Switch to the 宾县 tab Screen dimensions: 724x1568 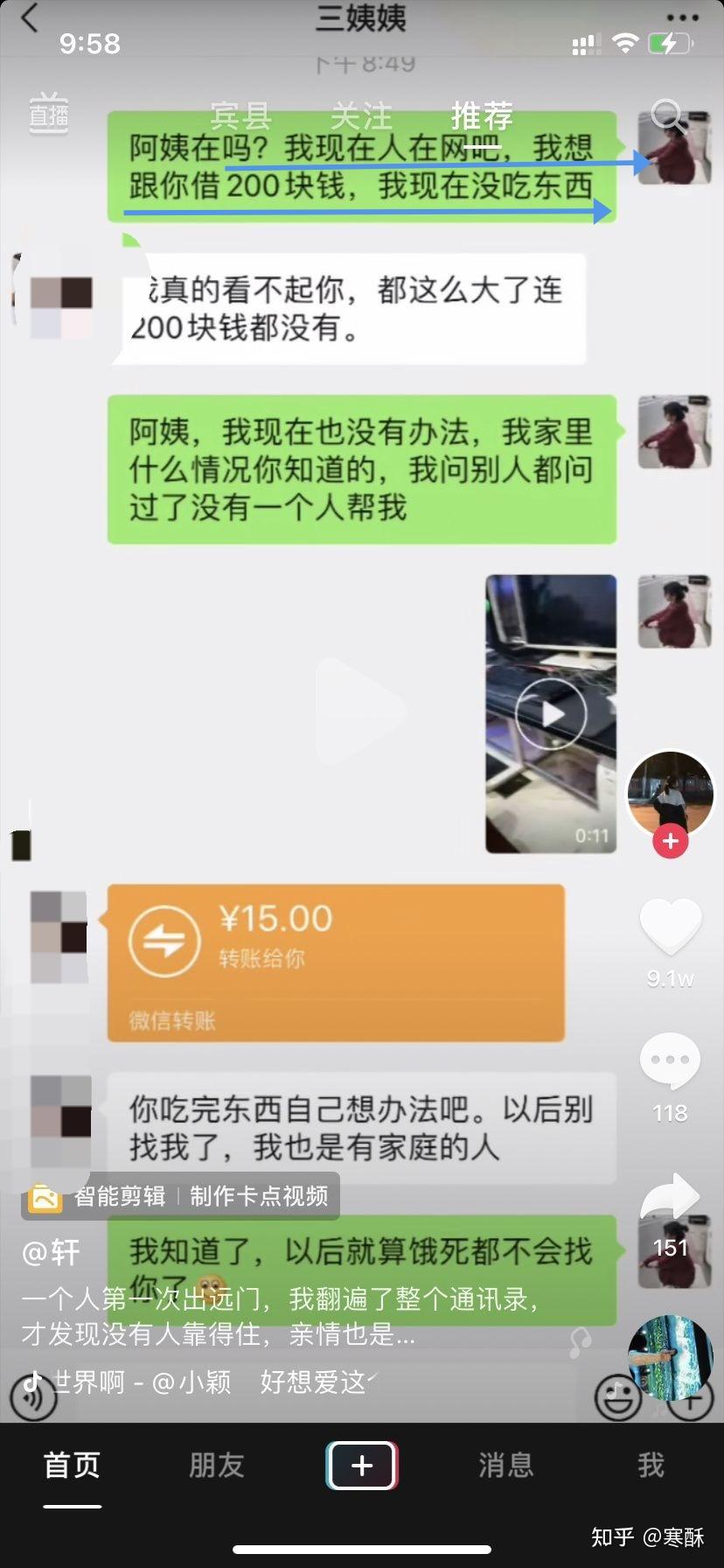[x=241, y=115]
